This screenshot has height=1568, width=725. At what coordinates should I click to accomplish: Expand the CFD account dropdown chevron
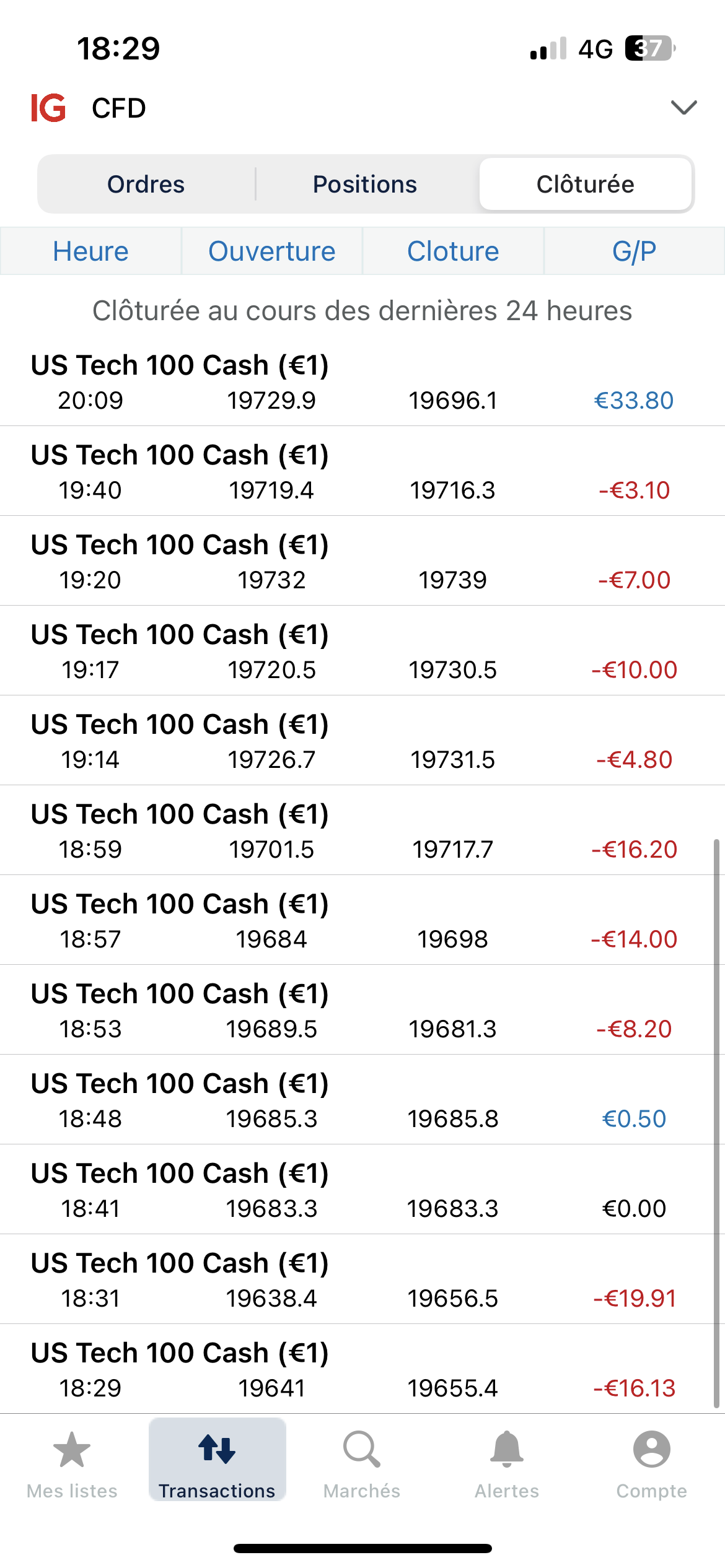[683, 108]
